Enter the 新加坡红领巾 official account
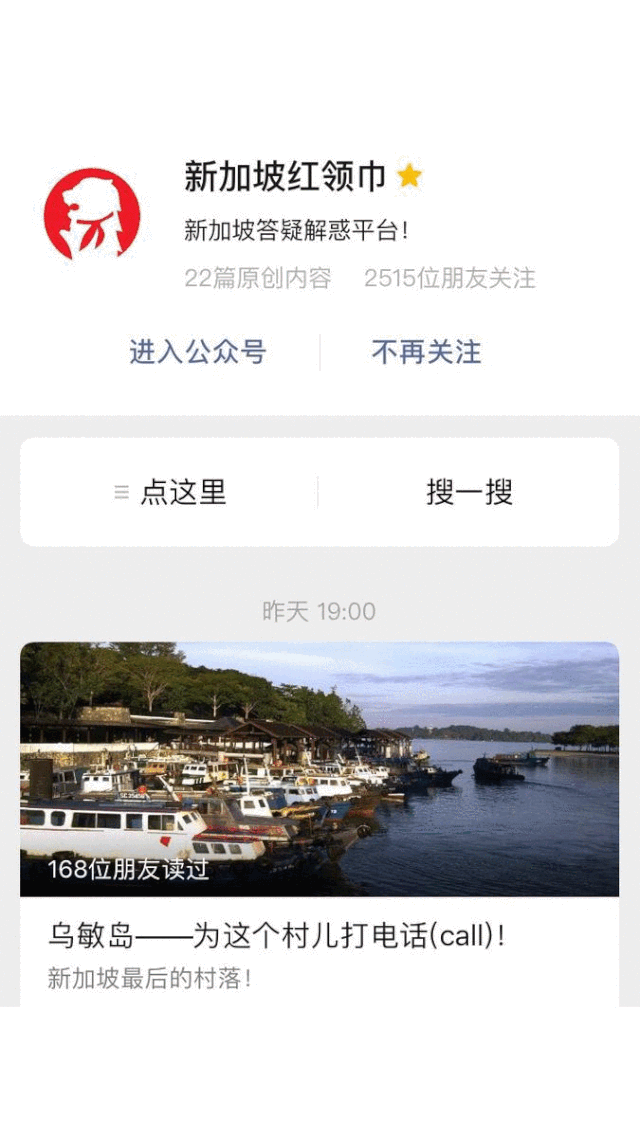640x1137 pixels. click(197, 352)
